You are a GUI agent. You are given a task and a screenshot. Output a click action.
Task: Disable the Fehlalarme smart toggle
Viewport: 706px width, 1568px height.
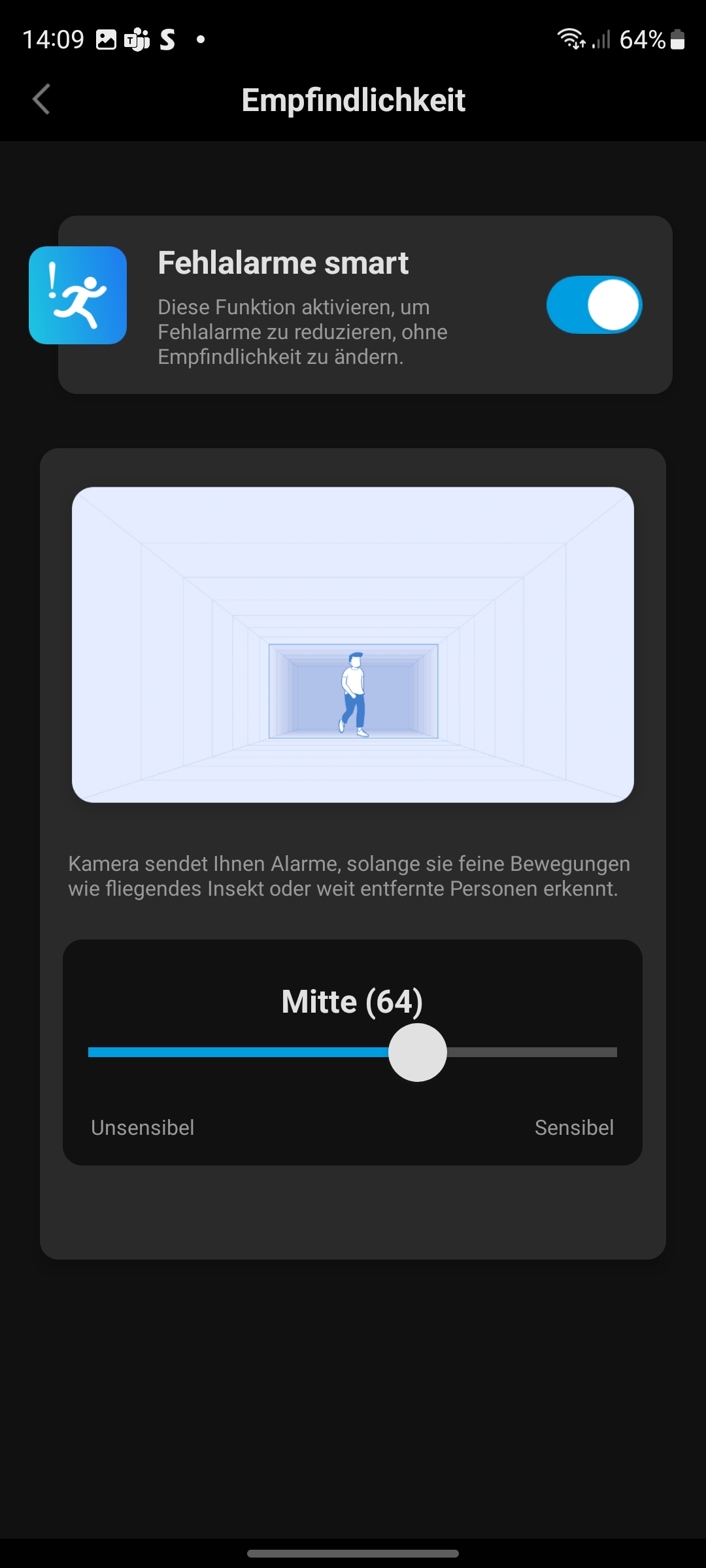(x=594, y=305)
